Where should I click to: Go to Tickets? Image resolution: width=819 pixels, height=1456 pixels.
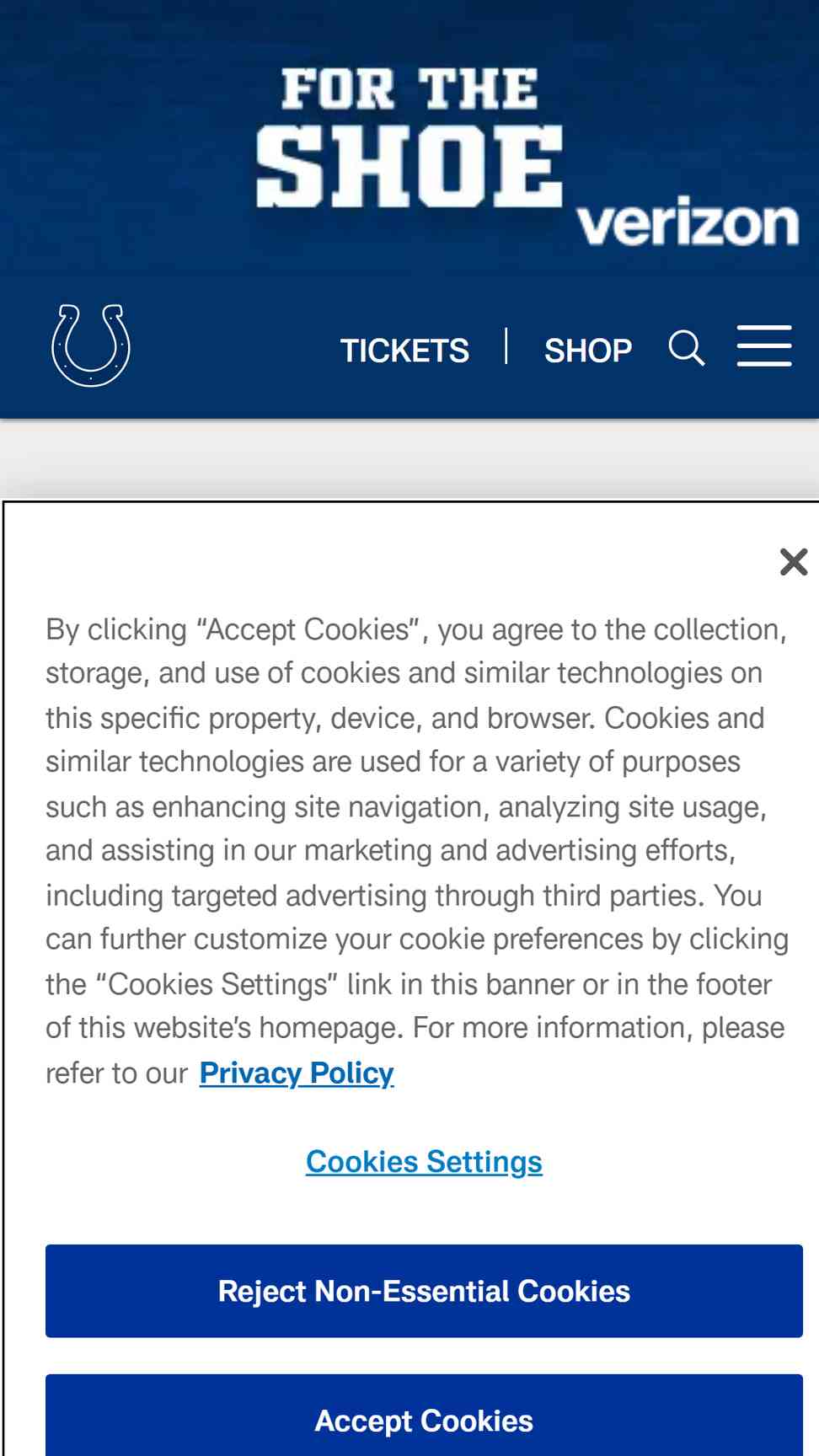point(404,350)
